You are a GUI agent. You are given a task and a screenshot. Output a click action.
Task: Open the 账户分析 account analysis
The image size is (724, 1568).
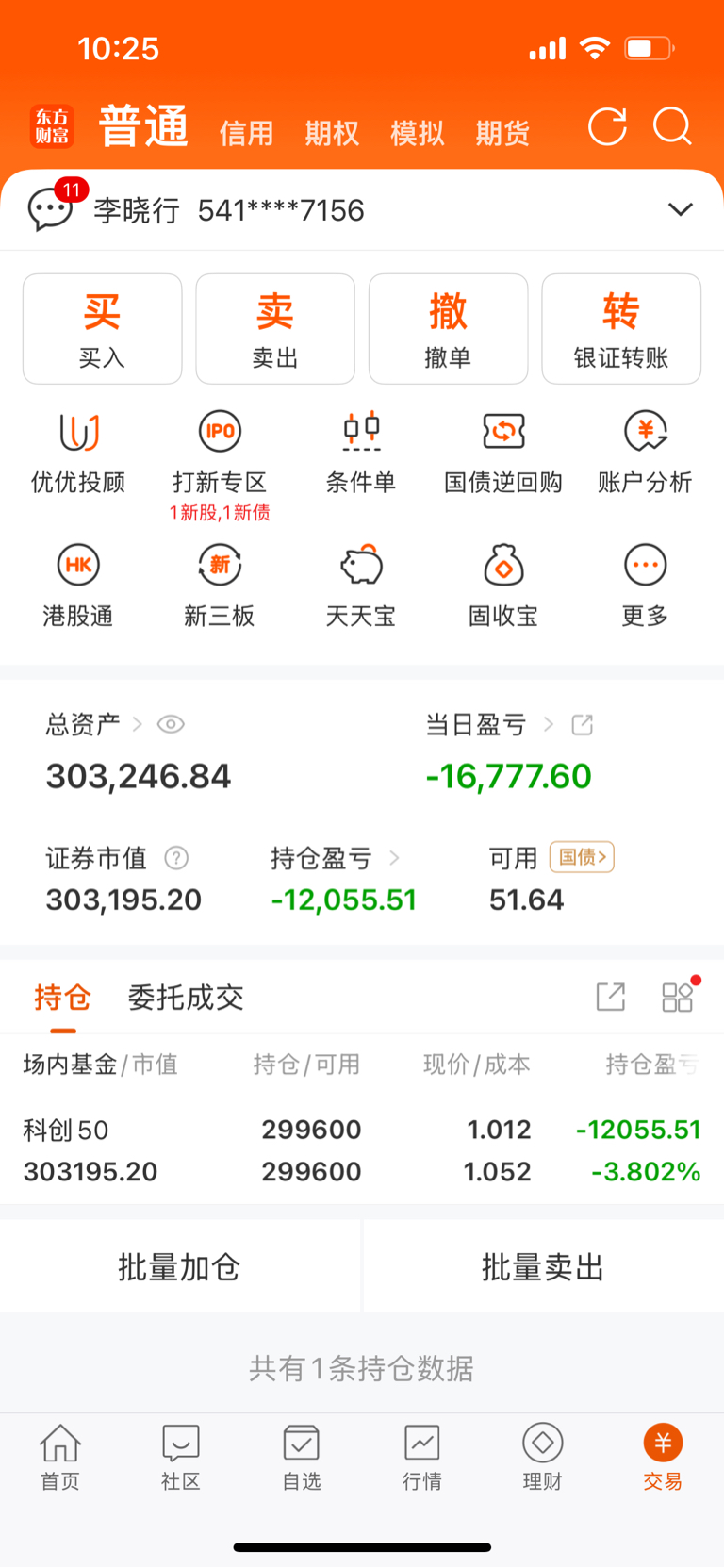644,453
